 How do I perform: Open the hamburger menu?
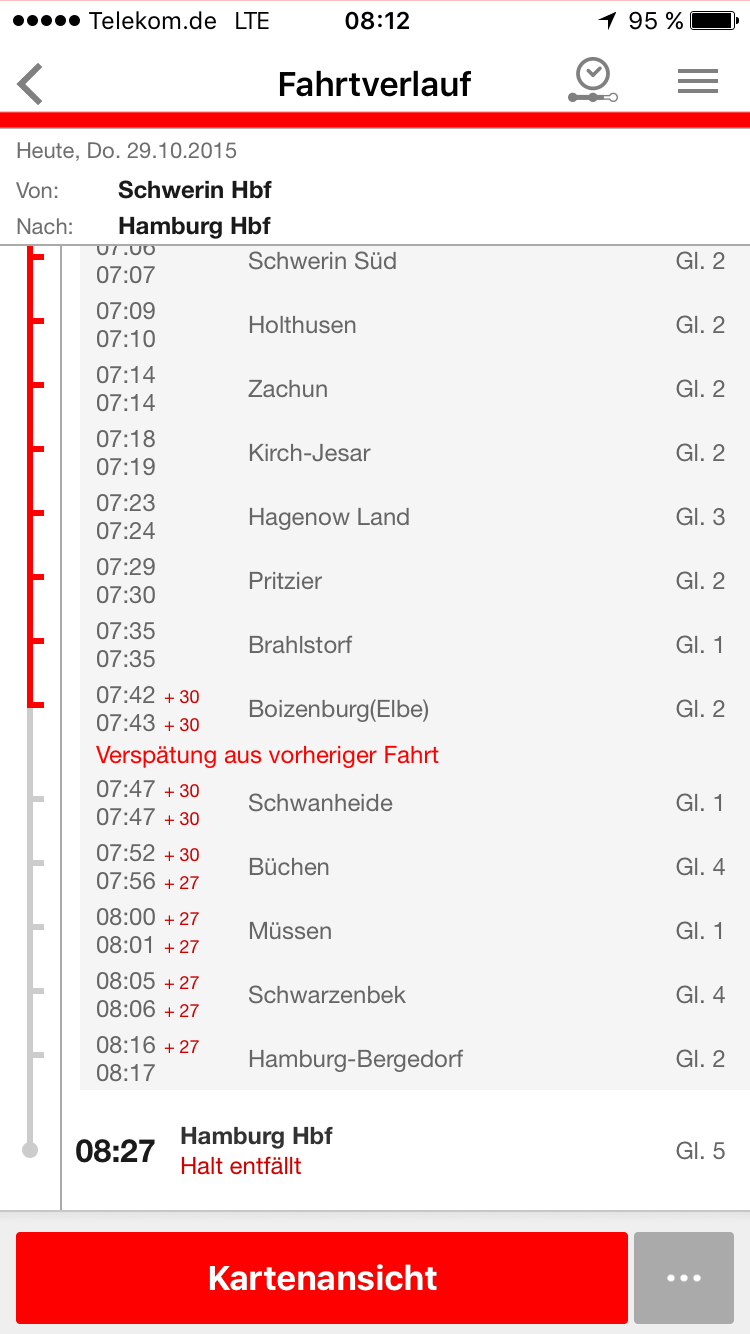(698, 82)
